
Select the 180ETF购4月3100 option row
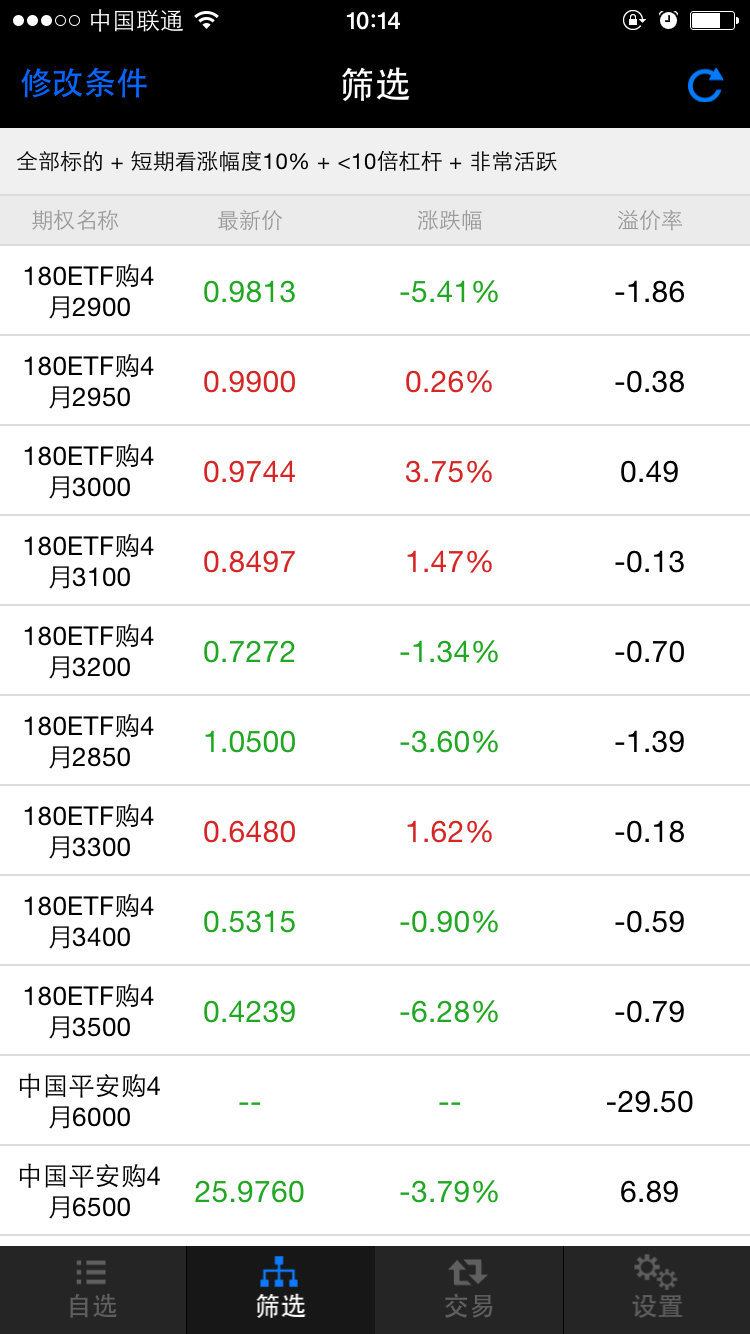375,560
